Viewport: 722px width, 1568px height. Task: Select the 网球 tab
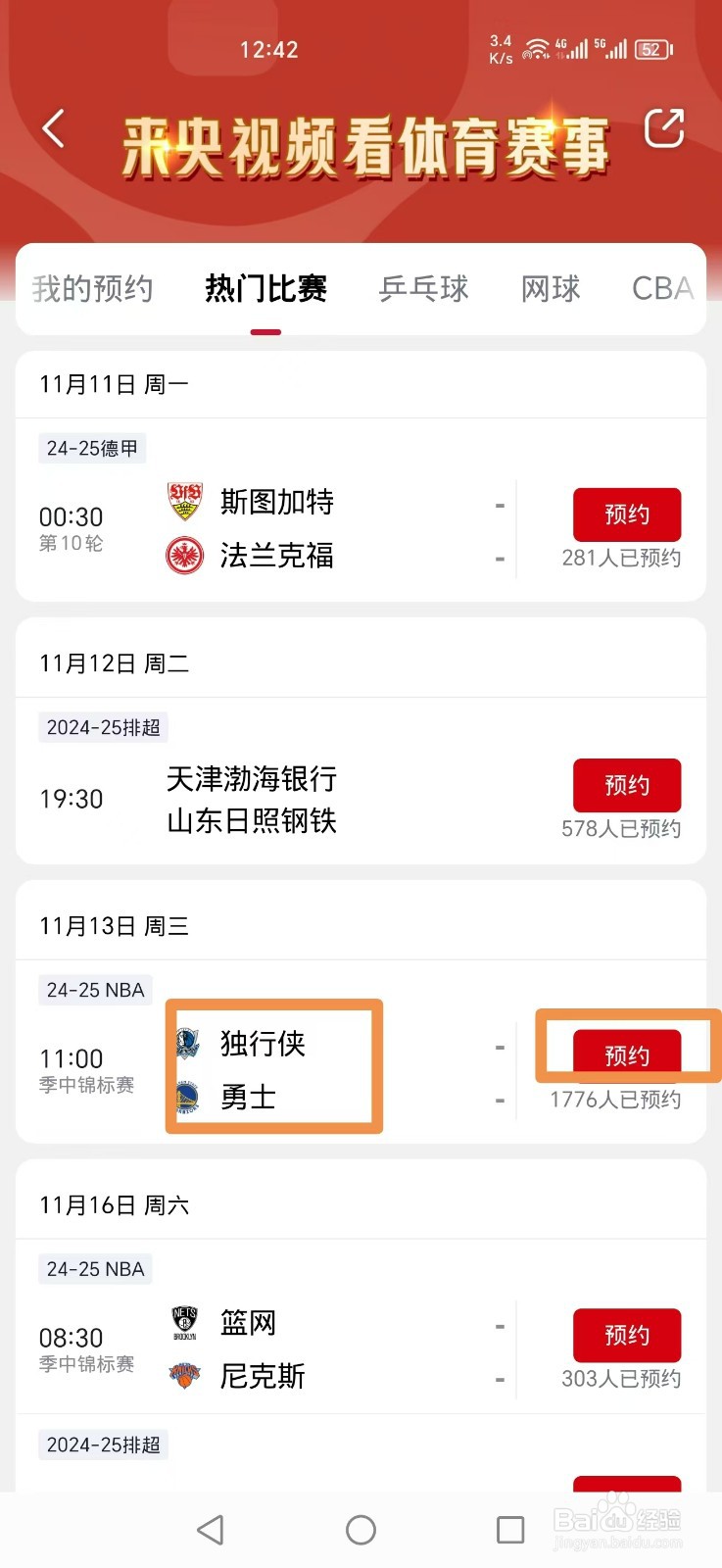(550, 288)
